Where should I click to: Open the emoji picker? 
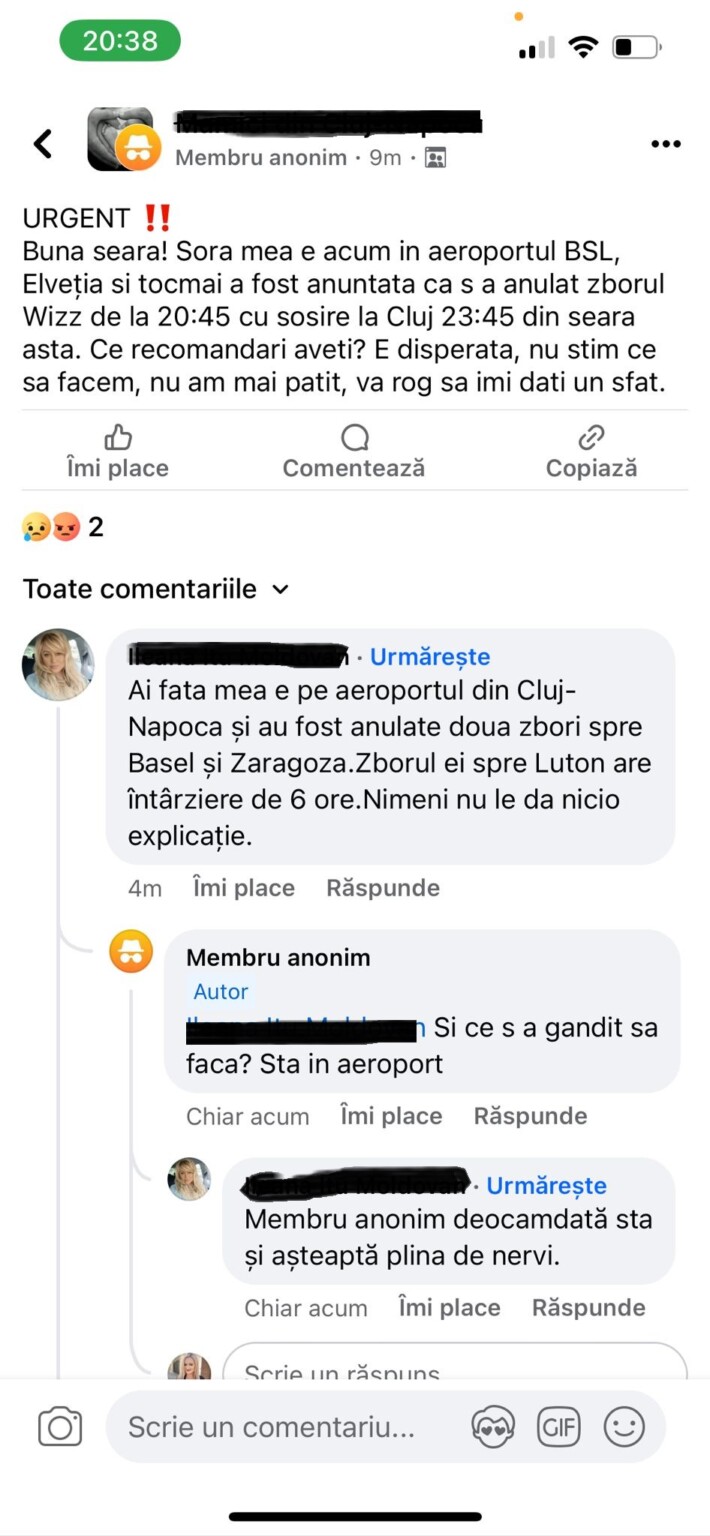coord(624,1427)
